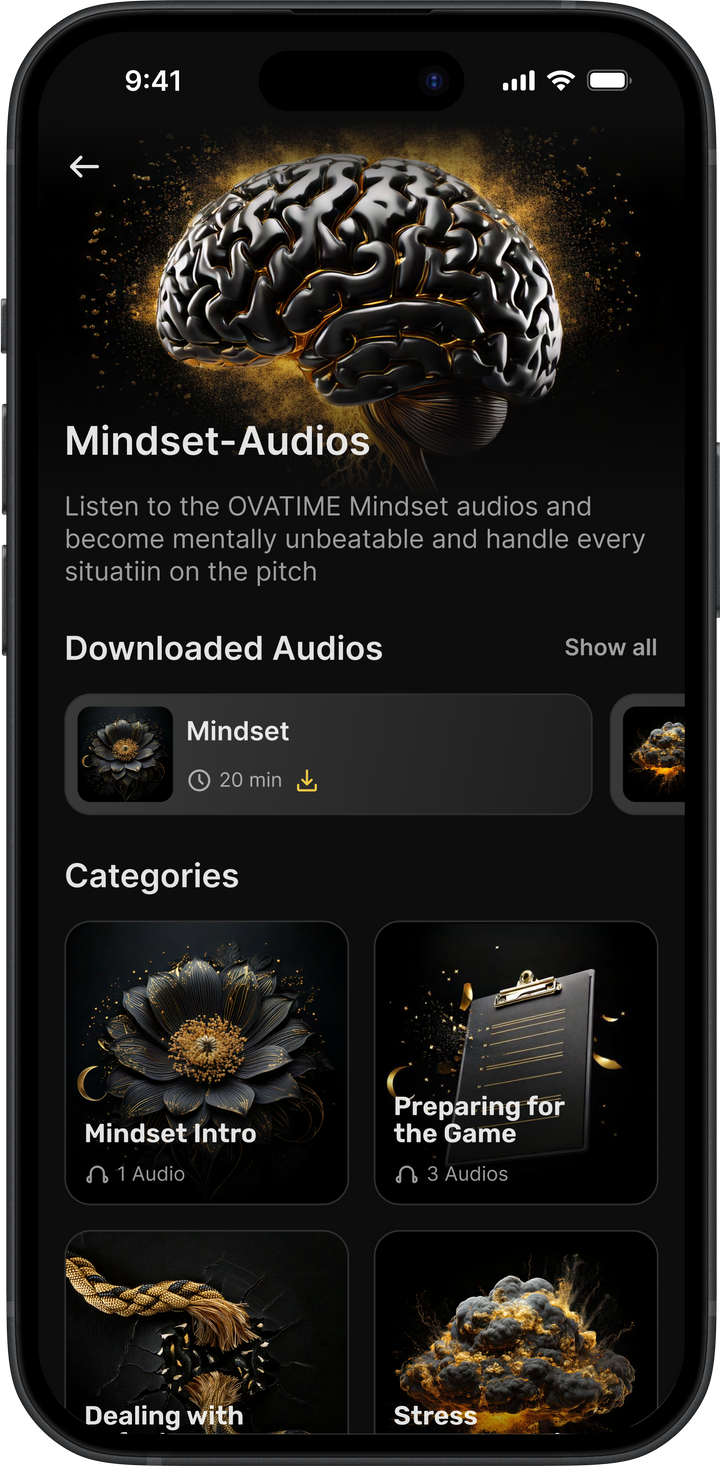Tap the download icon on Mindset audio

307,781
